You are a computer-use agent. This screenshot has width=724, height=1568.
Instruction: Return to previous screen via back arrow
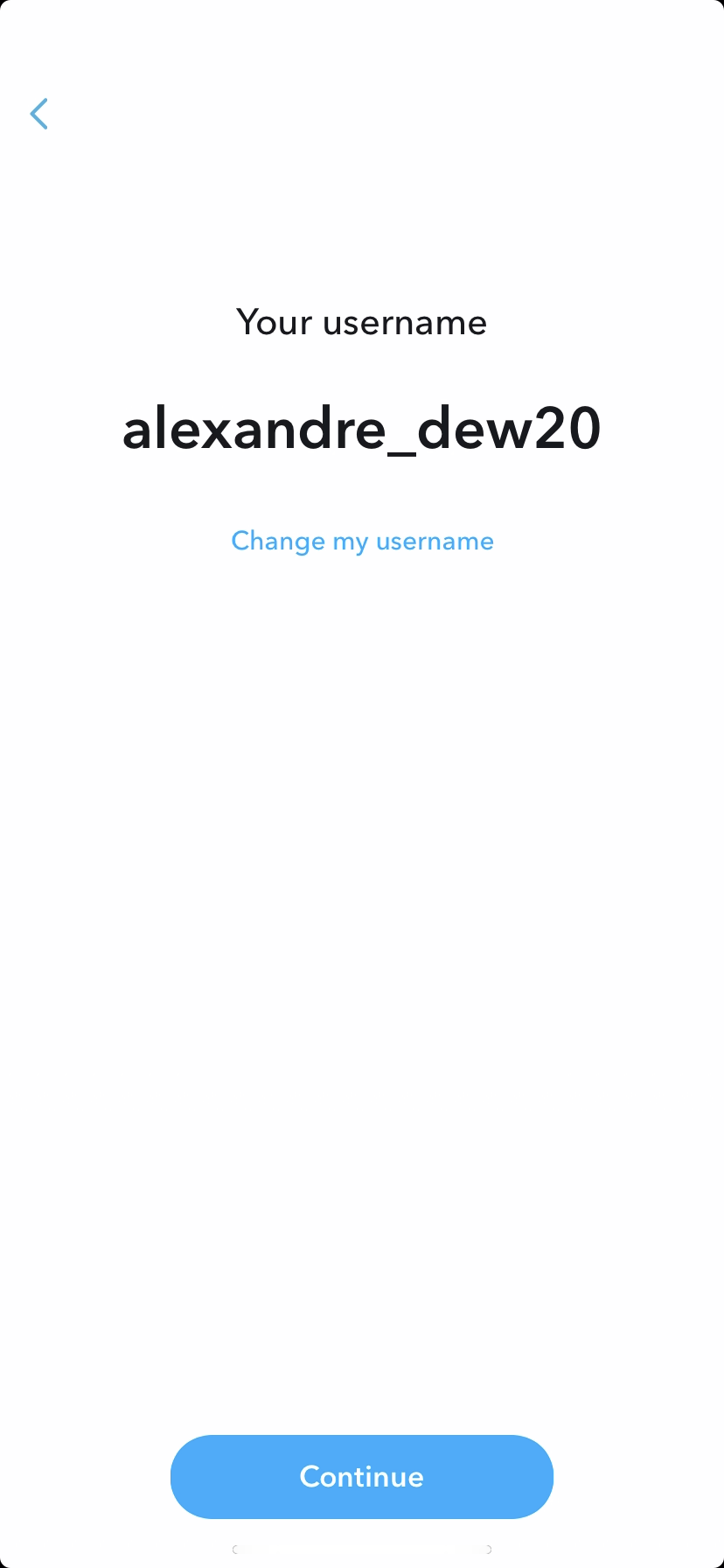[39, 114]
